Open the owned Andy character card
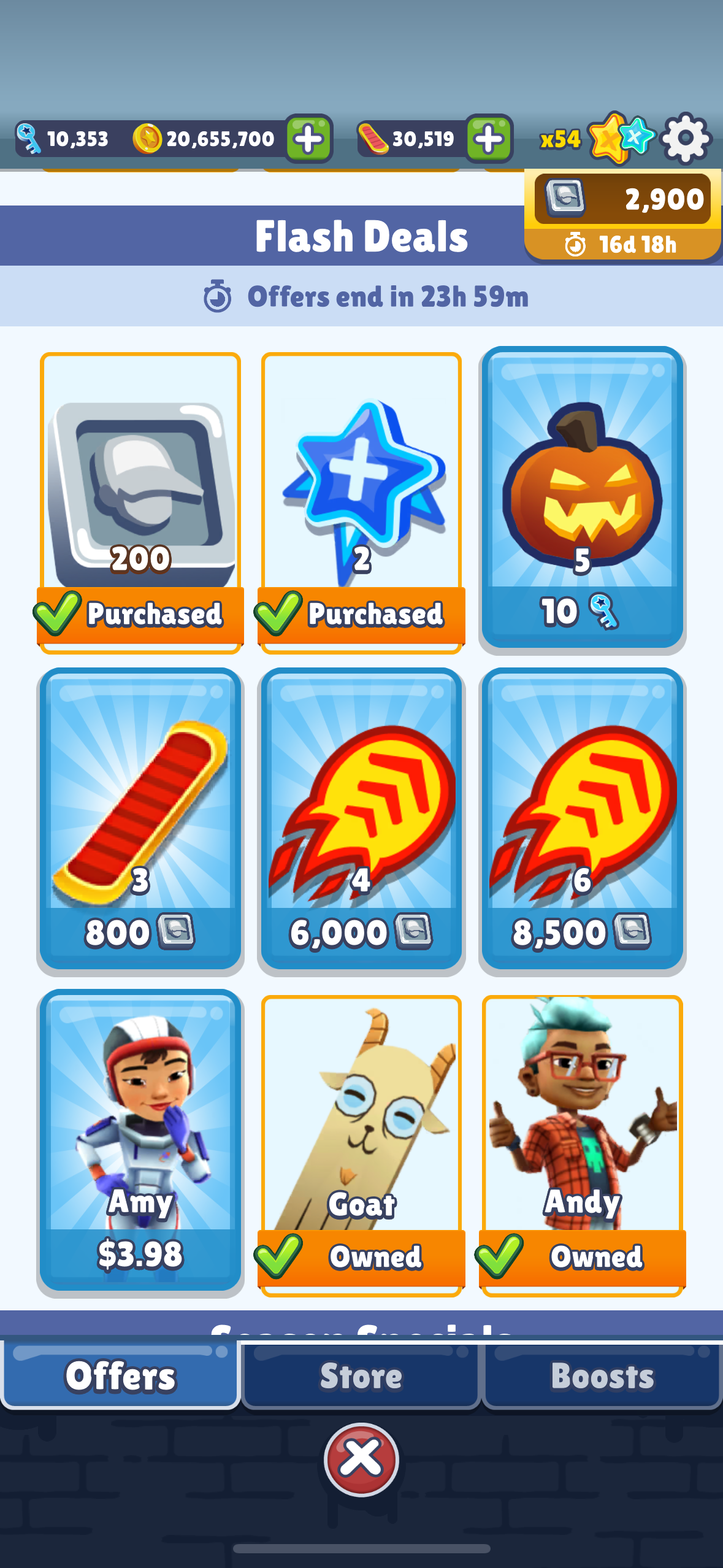The image size is (723, 1568). pyautogui.click(x=582, y=1145)
